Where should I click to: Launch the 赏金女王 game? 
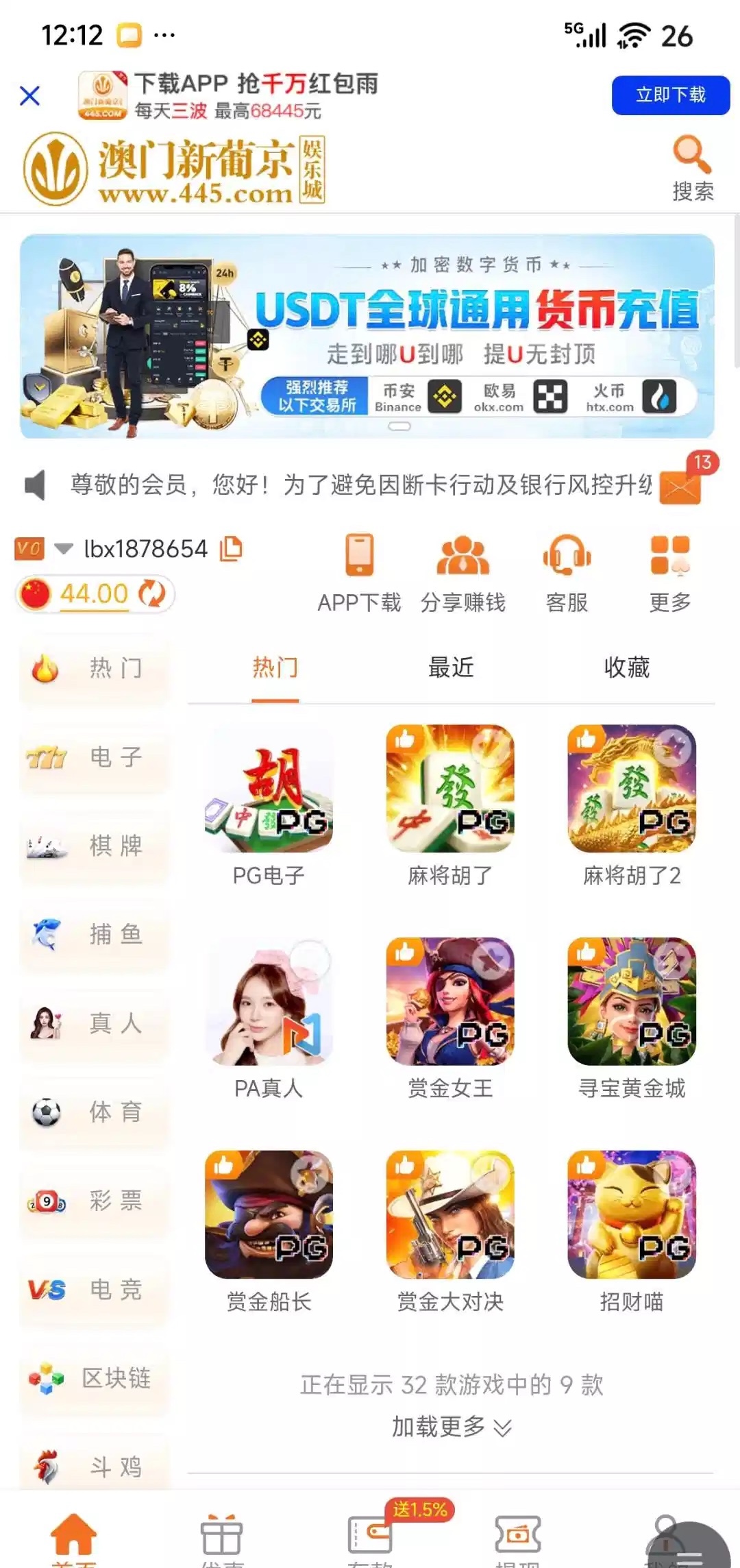[x=450, y=1002]
